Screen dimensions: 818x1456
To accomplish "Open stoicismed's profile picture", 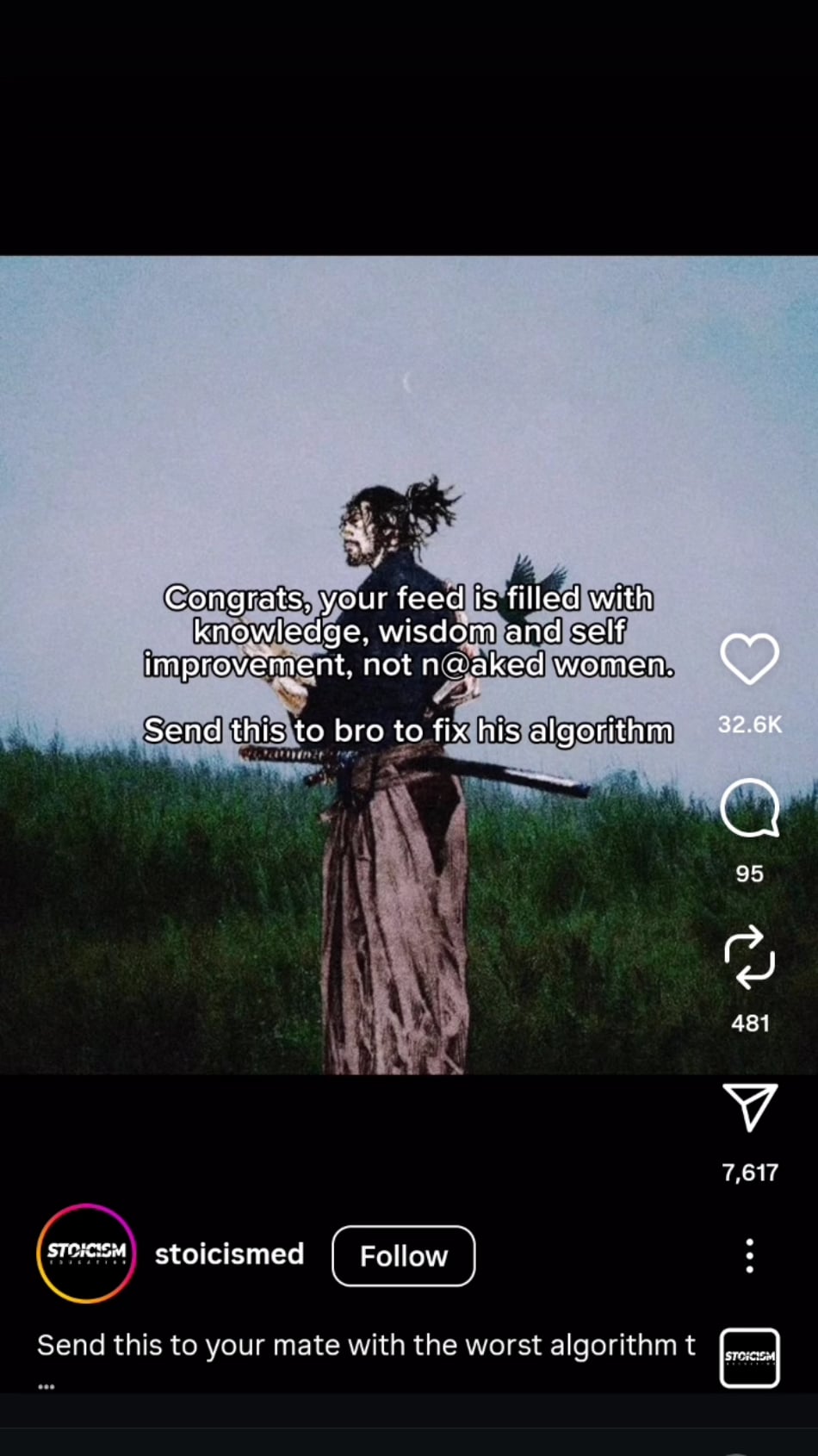I will 86,1254.
